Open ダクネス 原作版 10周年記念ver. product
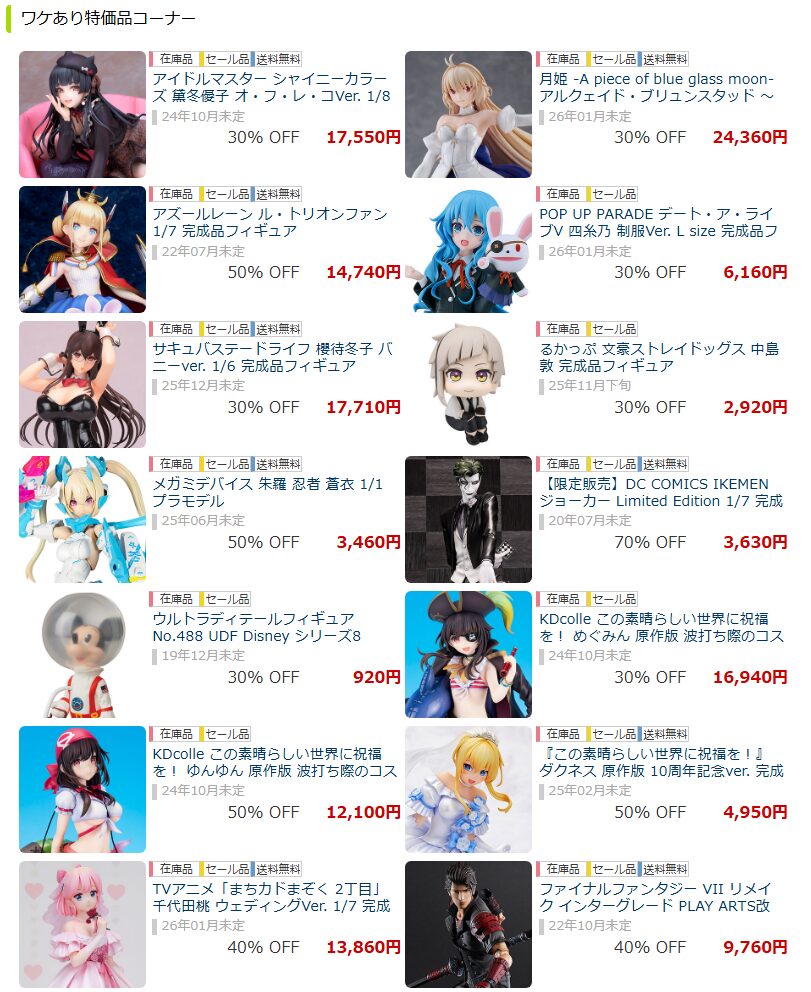 tap(656, 762)
